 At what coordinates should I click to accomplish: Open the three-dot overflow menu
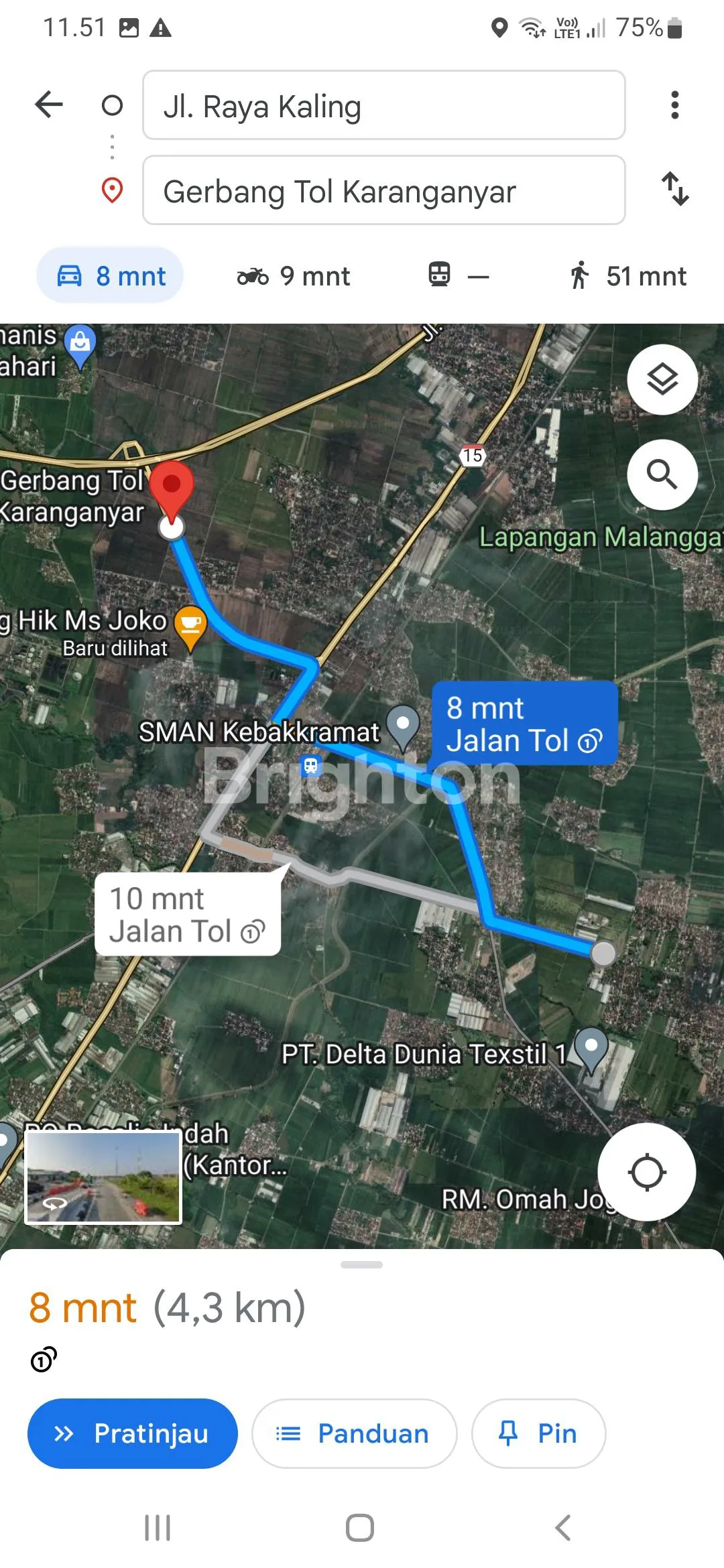tap(674, 105)
